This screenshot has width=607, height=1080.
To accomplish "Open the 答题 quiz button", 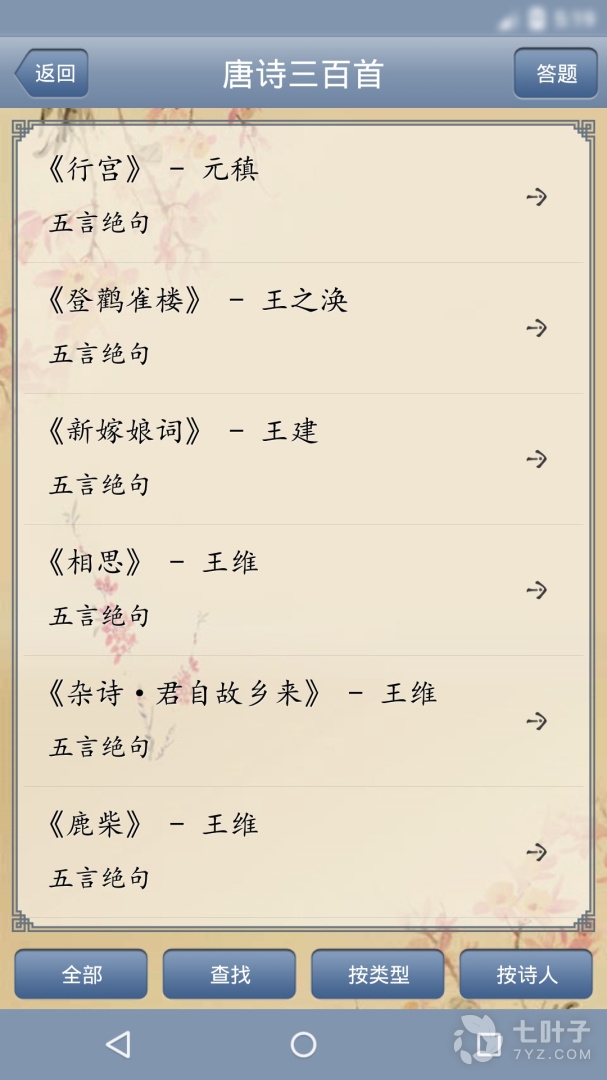I will (x=555, y=73).
